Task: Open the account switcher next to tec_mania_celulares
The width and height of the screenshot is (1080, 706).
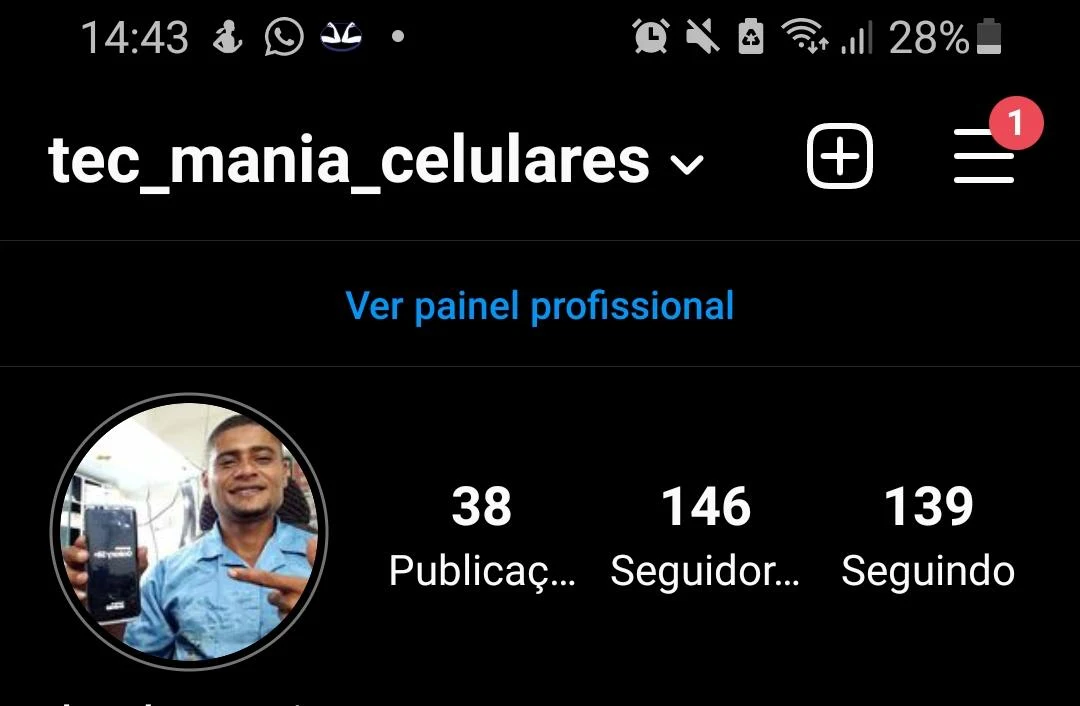Action: 686,163
